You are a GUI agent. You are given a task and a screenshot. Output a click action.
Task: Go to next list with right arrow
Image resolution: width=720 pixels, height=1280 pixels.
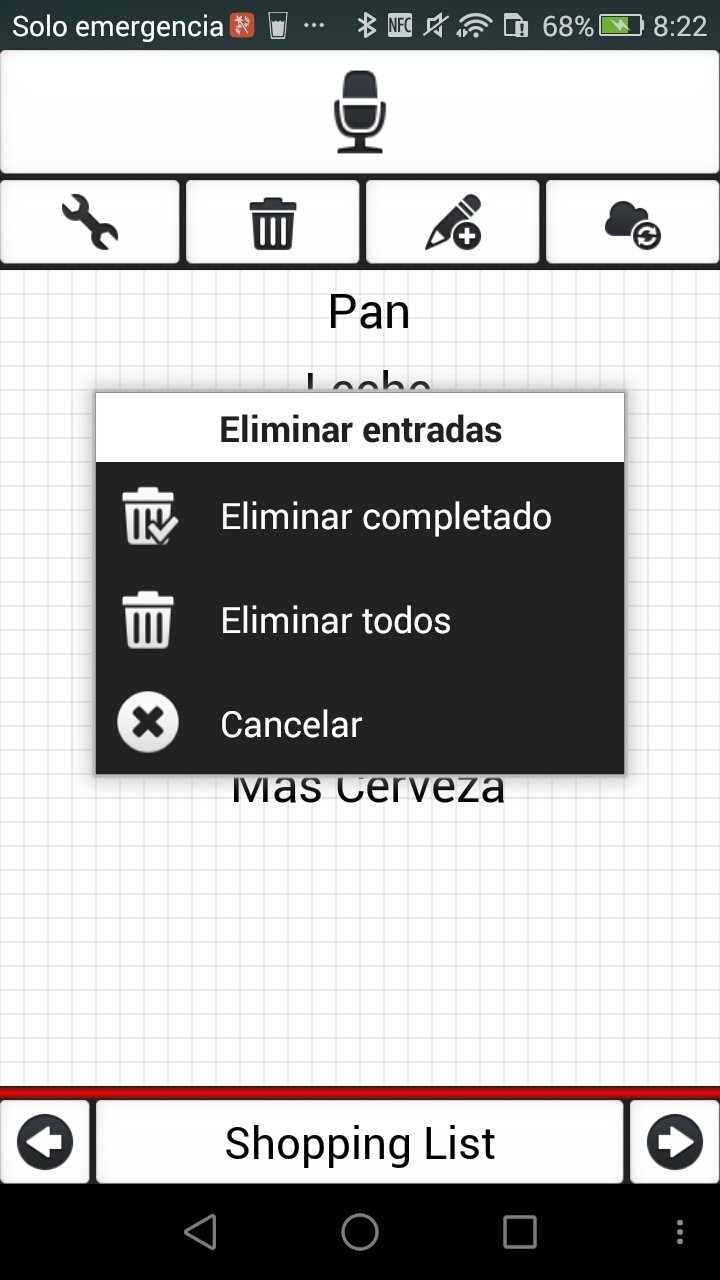point(675,1142)
